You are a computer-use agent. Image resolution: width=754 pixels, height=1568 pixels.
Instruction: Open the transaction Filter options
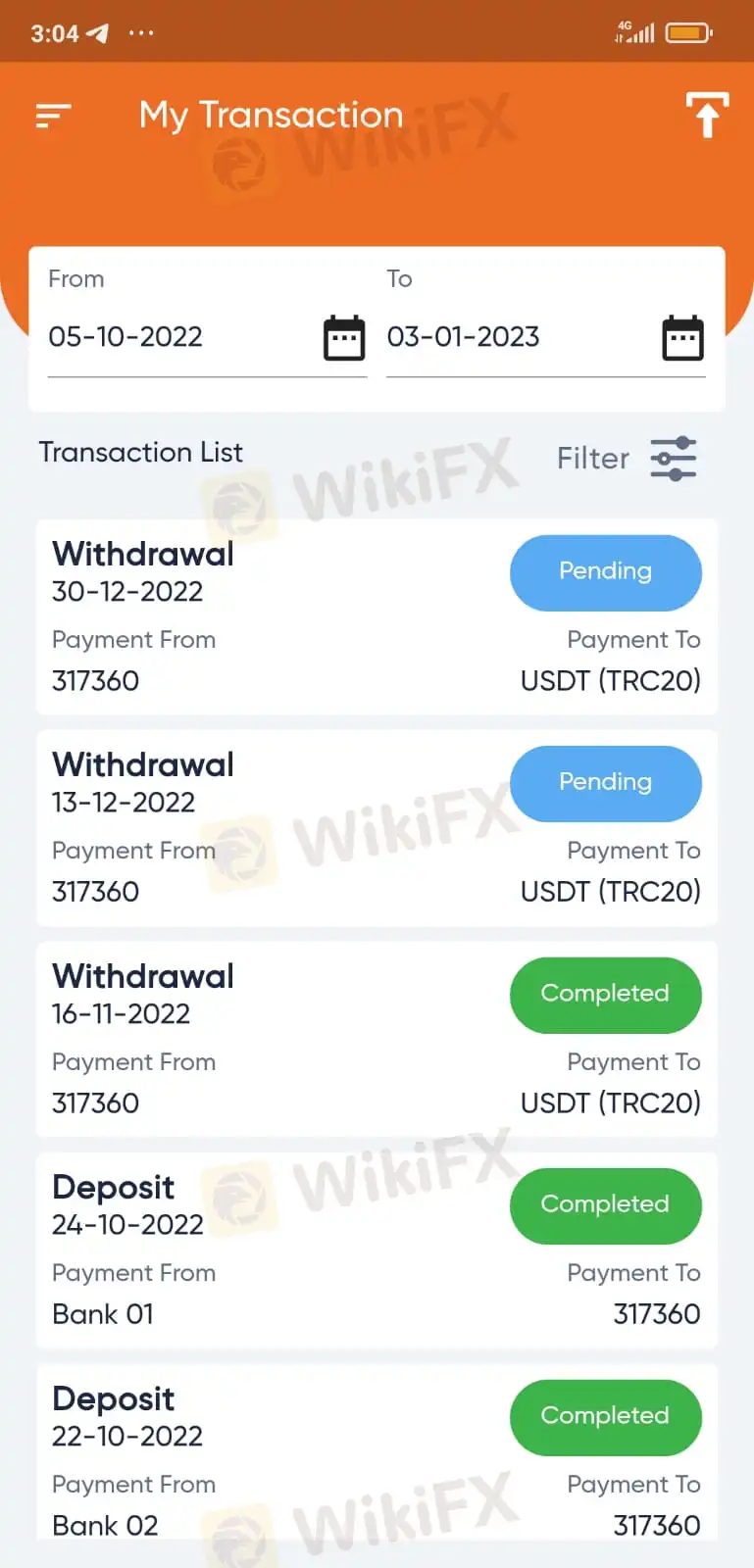(673, 459)
